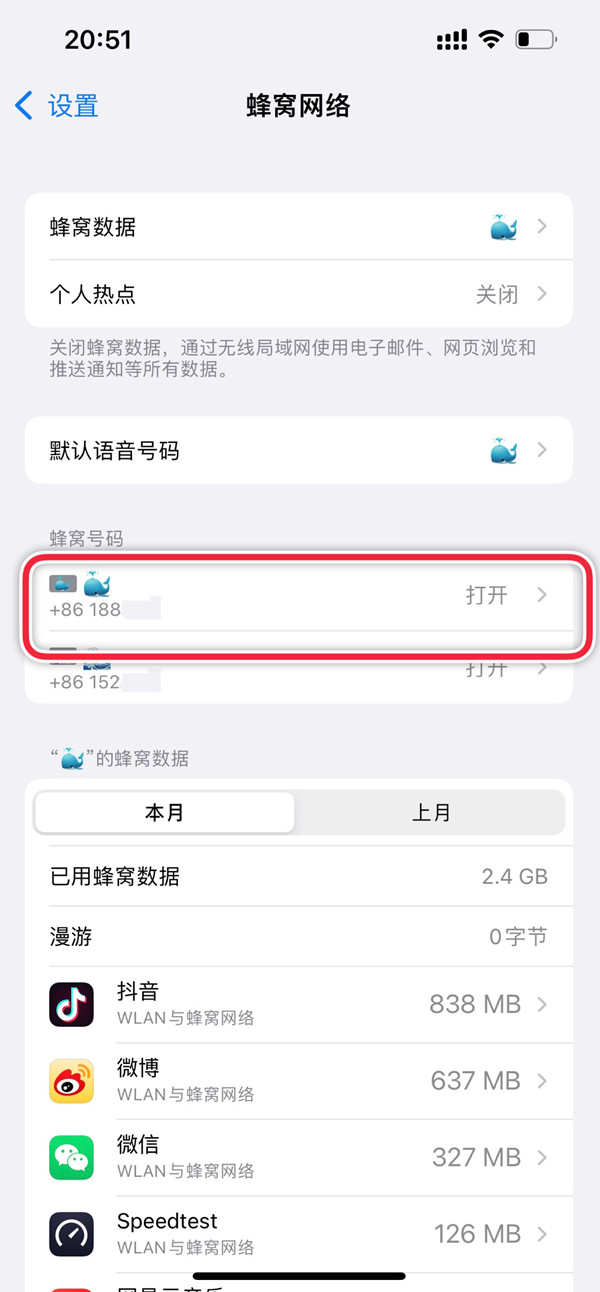Open 个人热点 settings
Screen dimensions: 600x1292
pos(298,294)
